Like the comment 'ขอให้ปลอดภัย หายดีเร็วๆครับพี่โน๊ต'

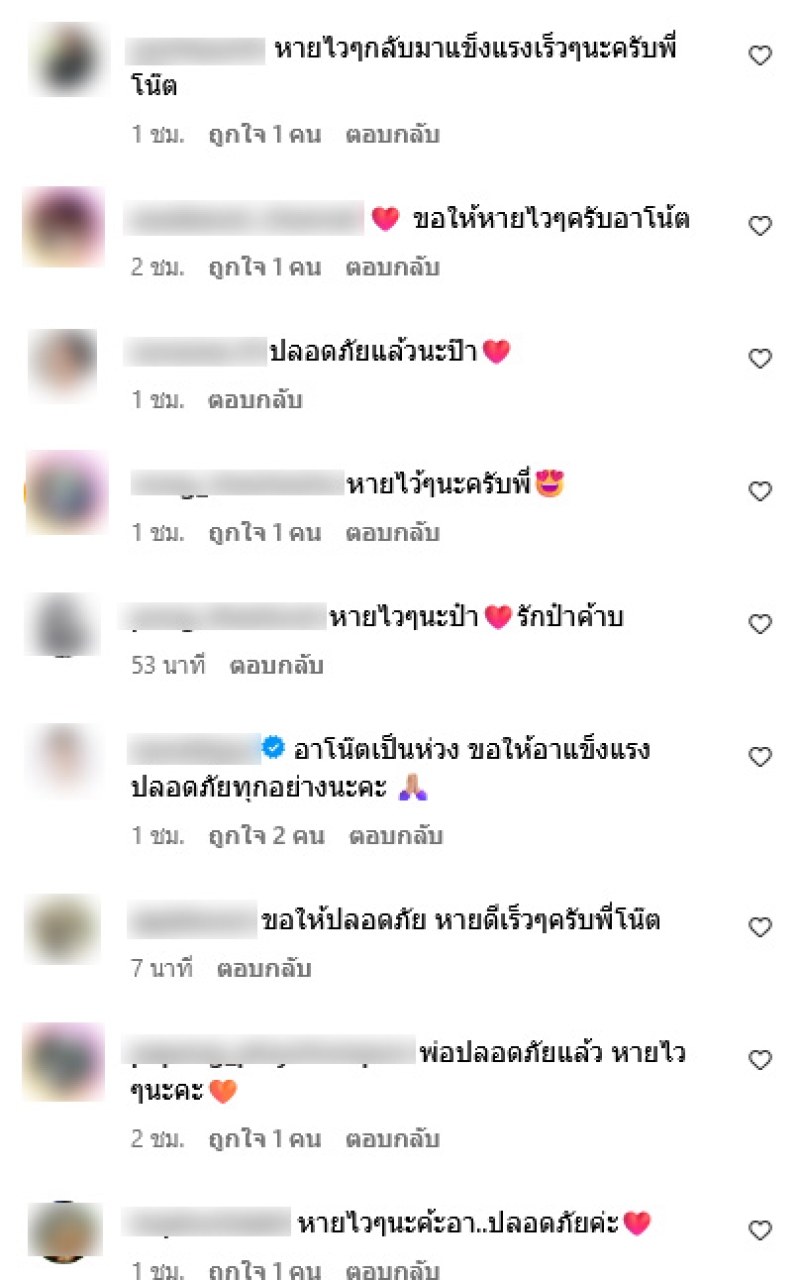pyautogui.click(x=760, y=927)
